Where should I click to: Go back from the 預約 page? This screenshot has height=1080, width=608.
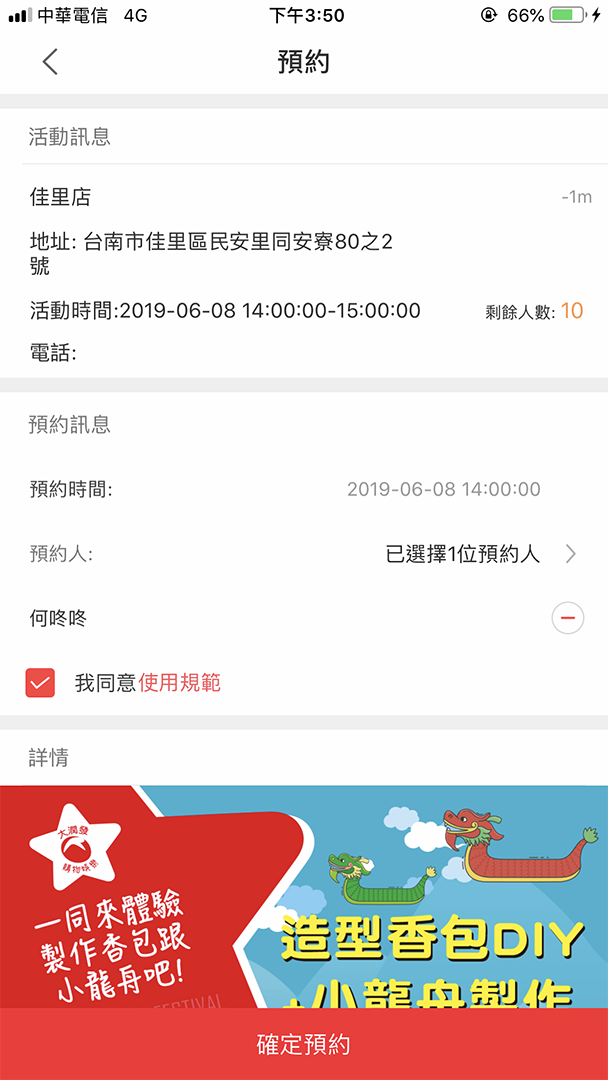coord(50,62)
